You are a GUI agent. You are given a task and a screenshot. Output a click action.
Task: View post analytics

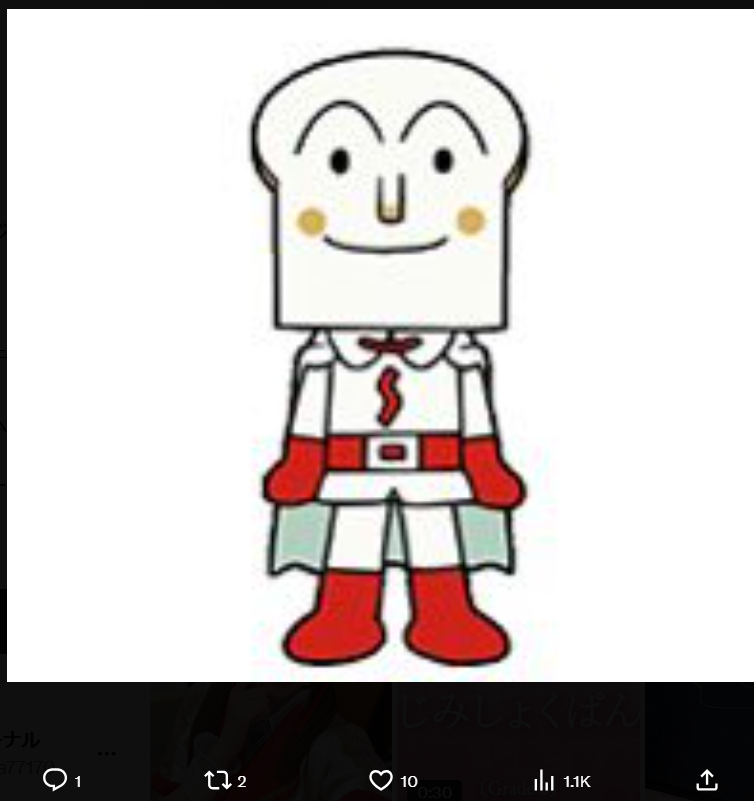tap(545, 780)
